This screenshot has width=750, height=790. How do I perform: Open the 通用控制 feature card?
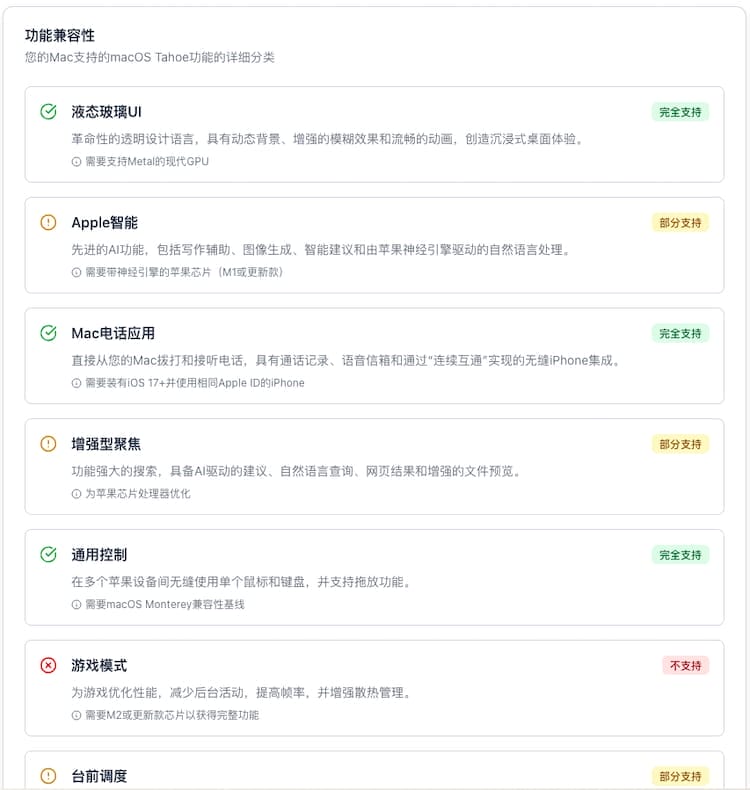[x=374, y=577]
